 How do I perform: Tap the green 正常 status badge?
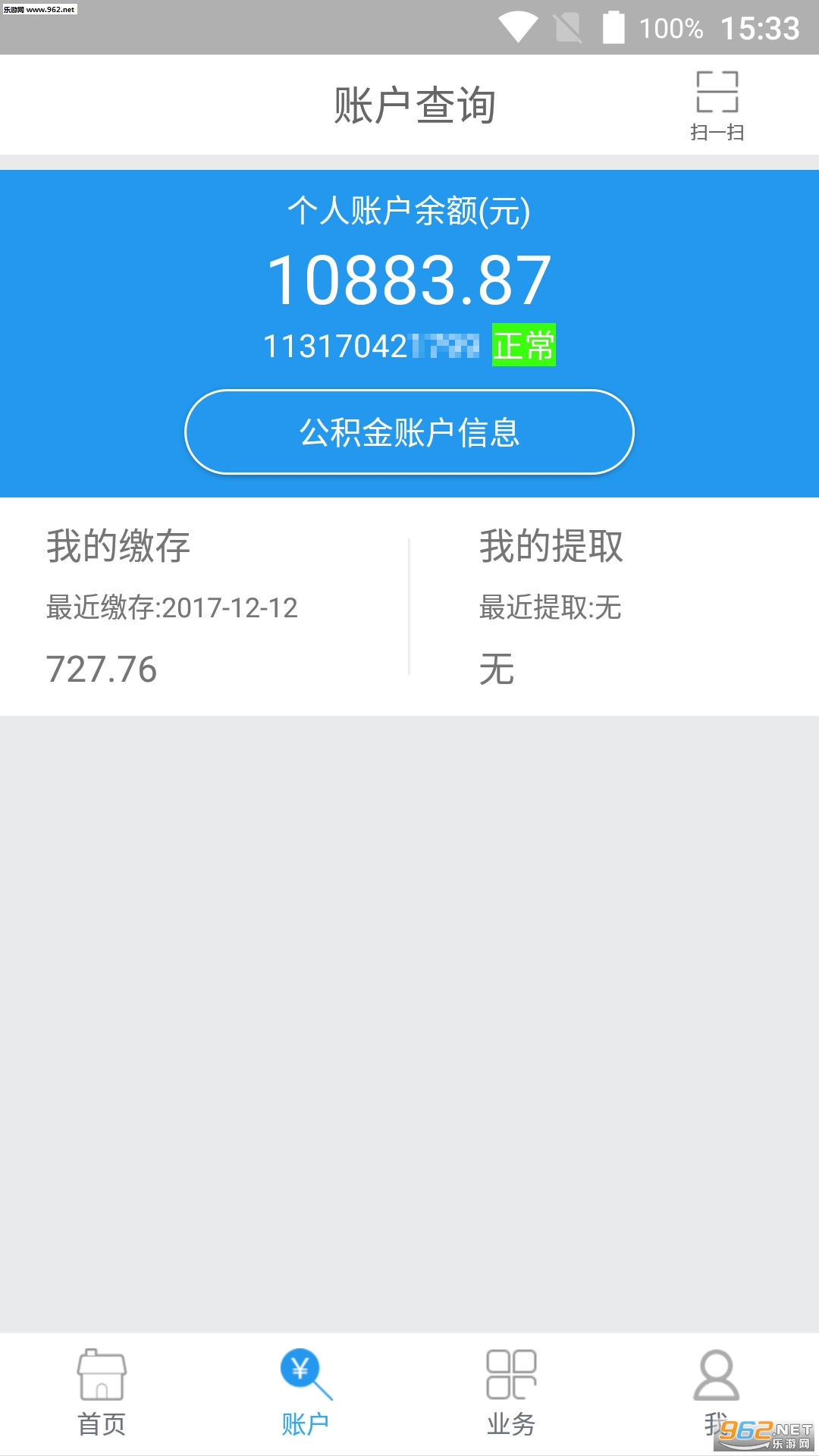[x=523, y=345]
